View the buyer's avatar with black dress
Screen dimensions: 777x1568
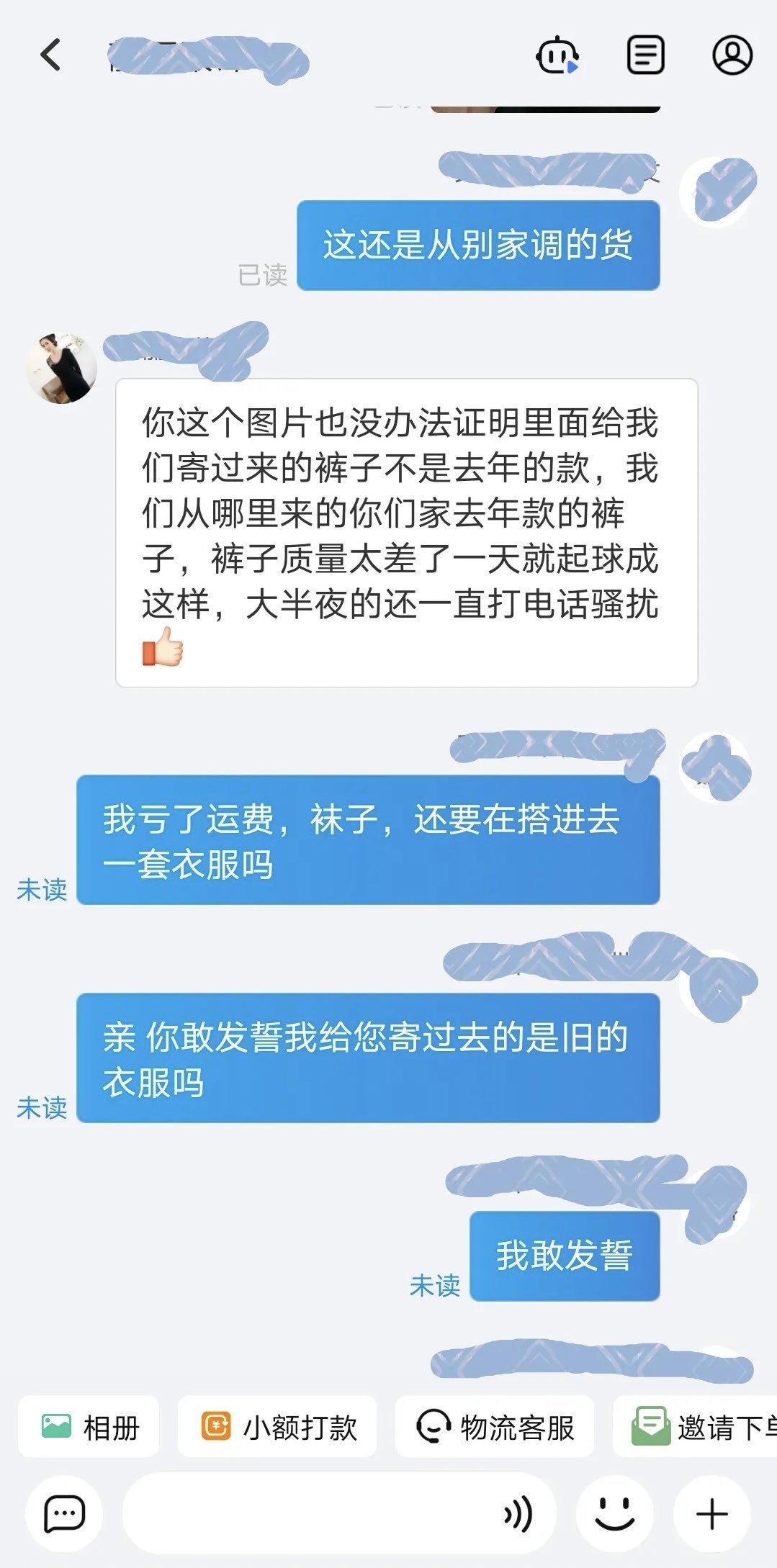61,368
